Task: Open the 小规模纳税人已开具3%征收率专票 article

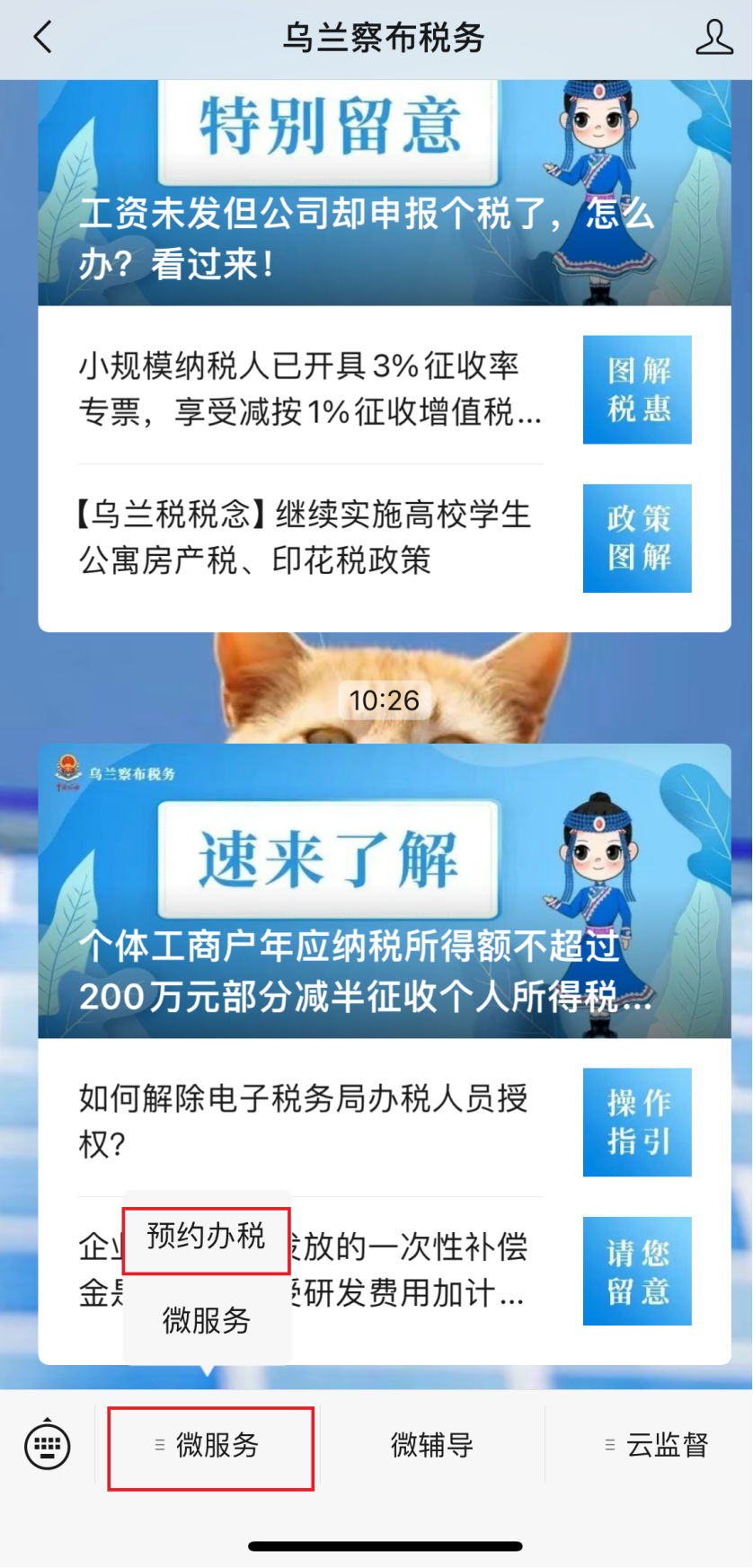Action: pos(385,389)
